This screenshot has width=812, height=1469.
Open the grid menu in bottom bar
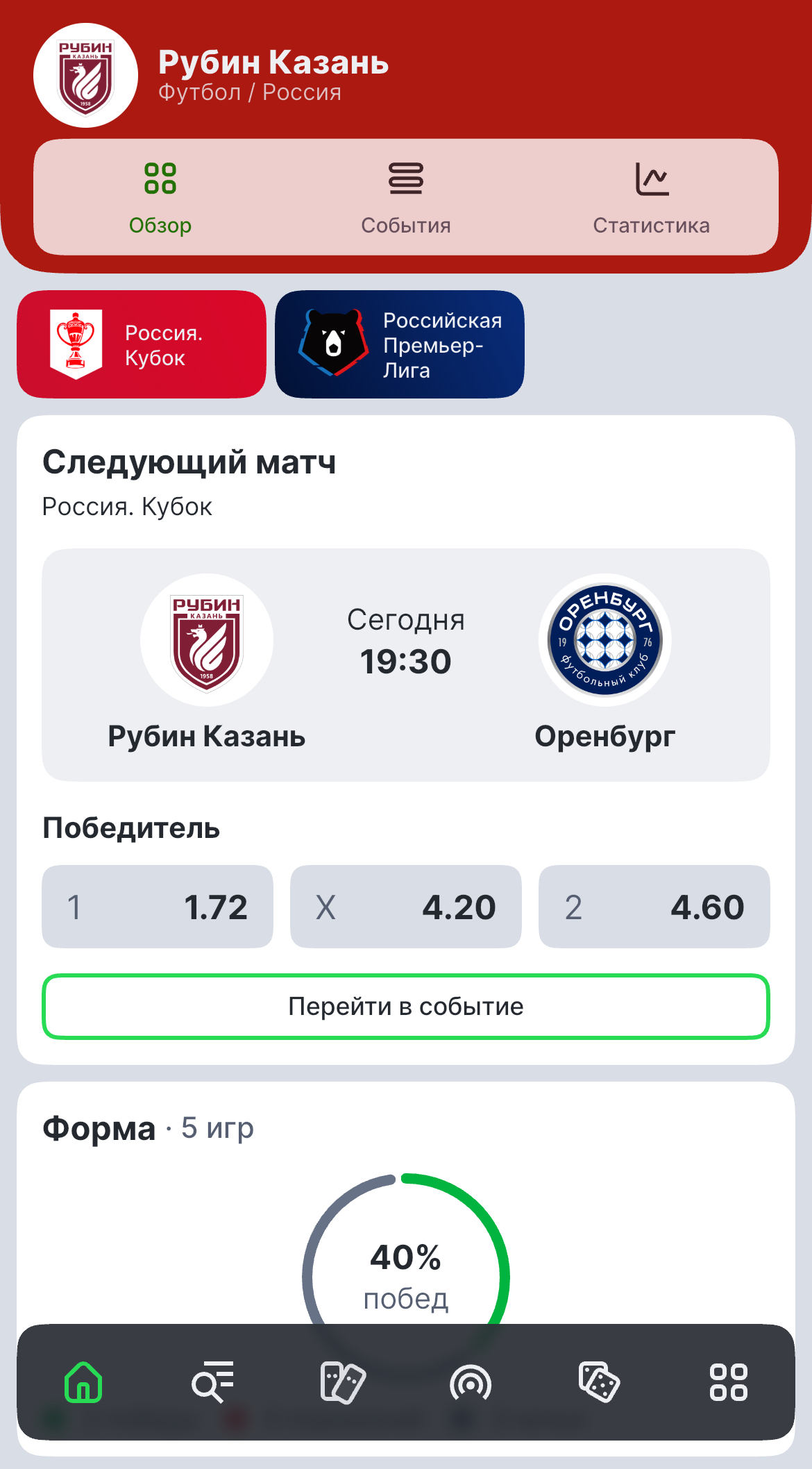coord(728,1382)
